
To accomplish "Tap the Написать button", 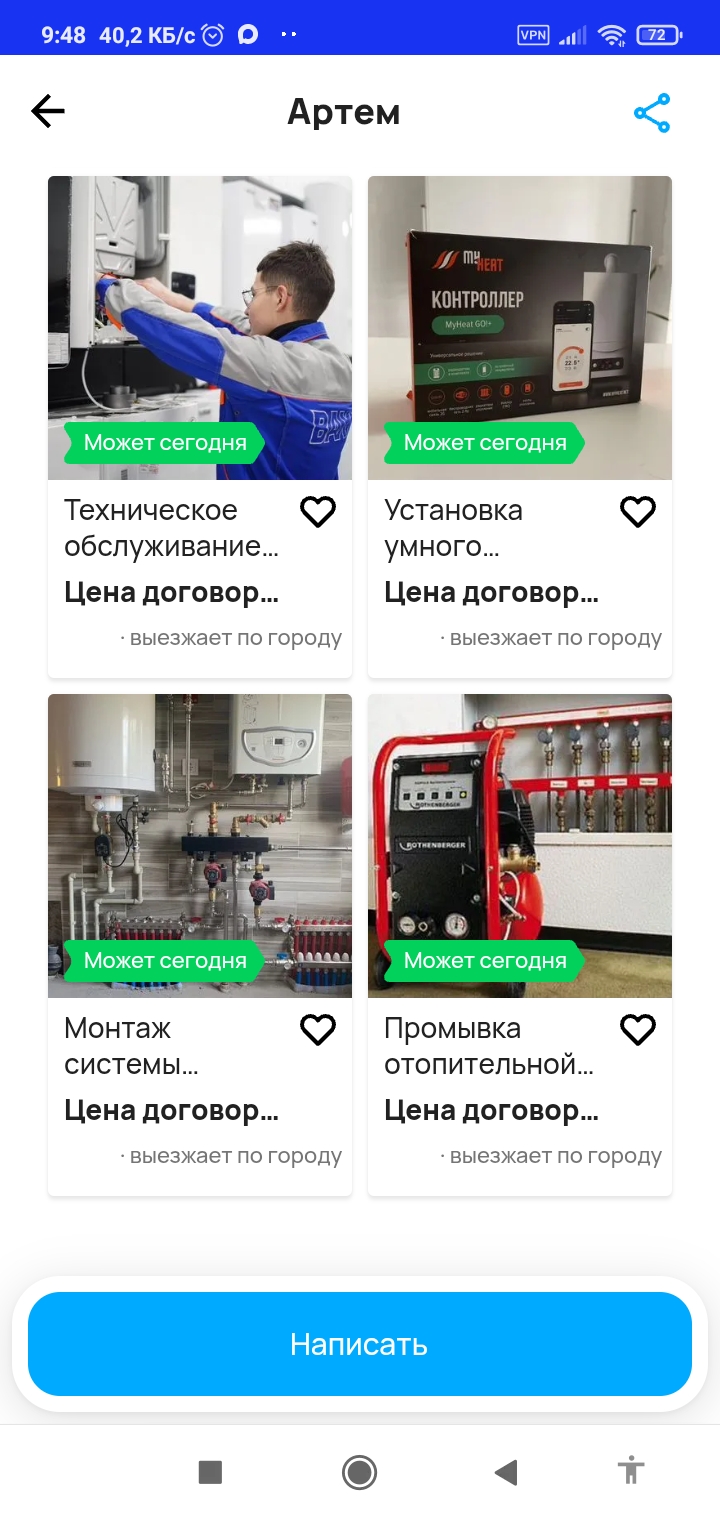I will (360, 1344).
